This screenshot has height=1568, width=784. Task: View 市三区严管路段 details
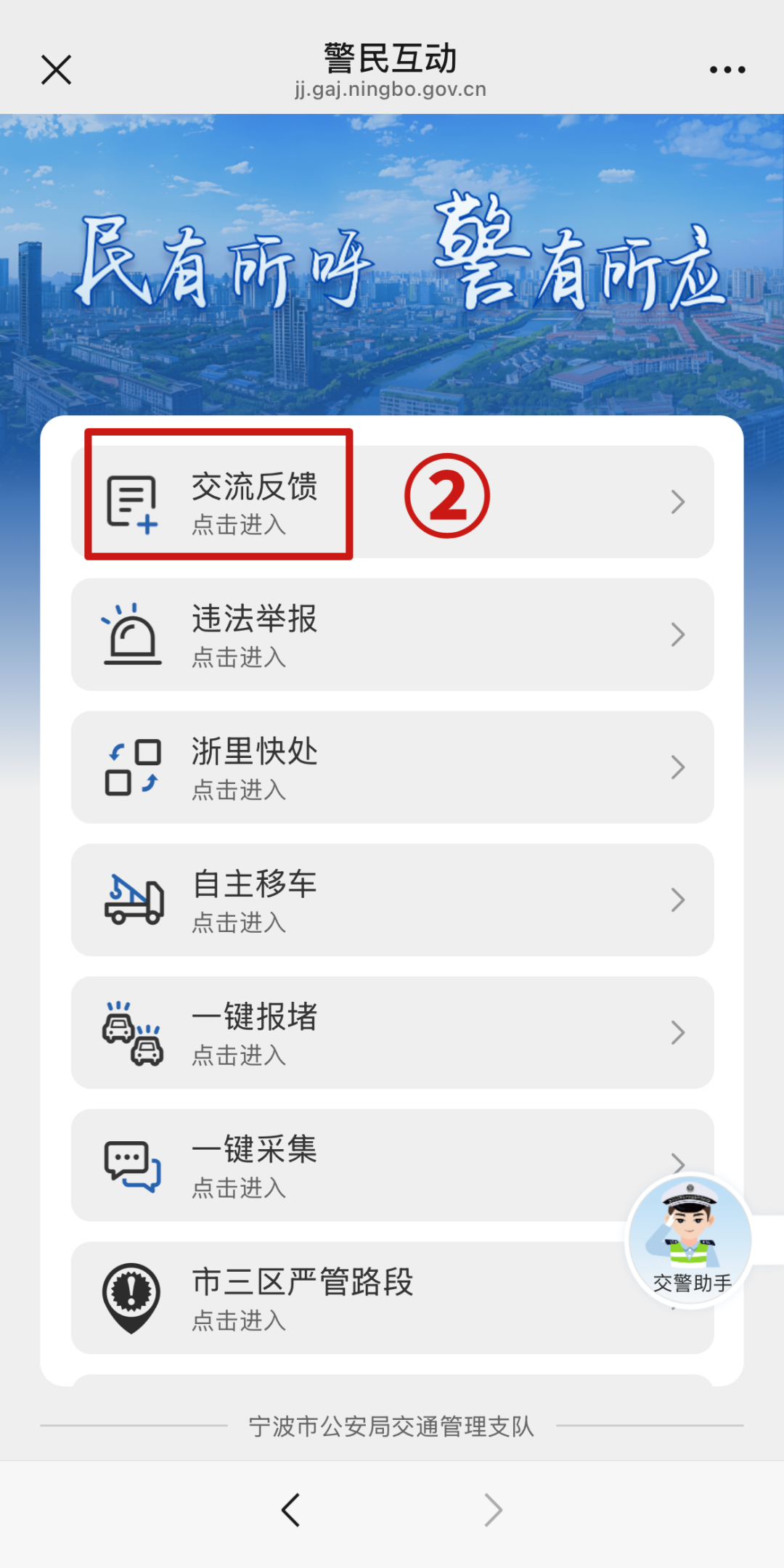click(x=348, y=1298)
